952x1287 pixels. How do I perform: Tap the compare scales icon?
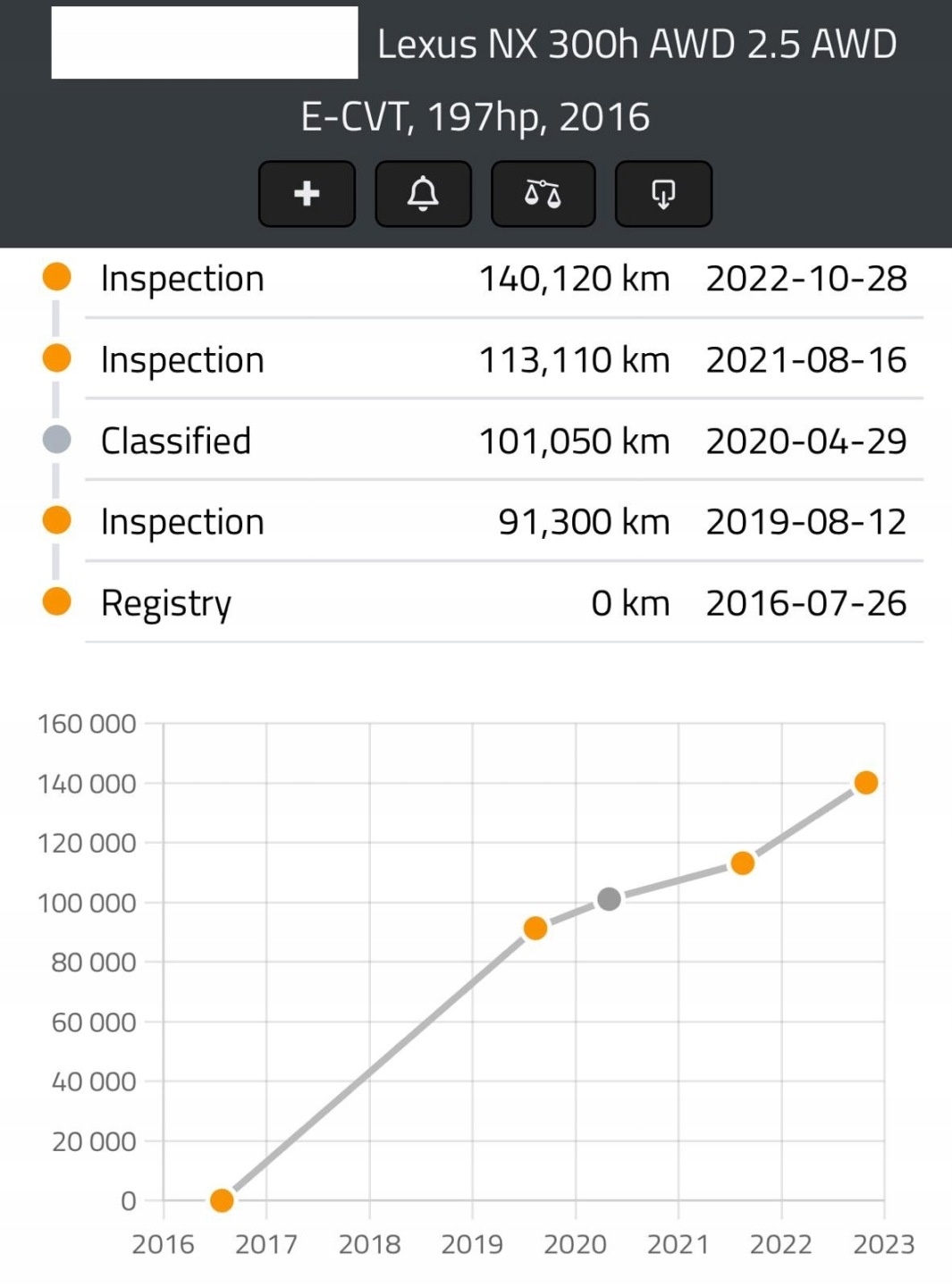click(x=543, y=194)
